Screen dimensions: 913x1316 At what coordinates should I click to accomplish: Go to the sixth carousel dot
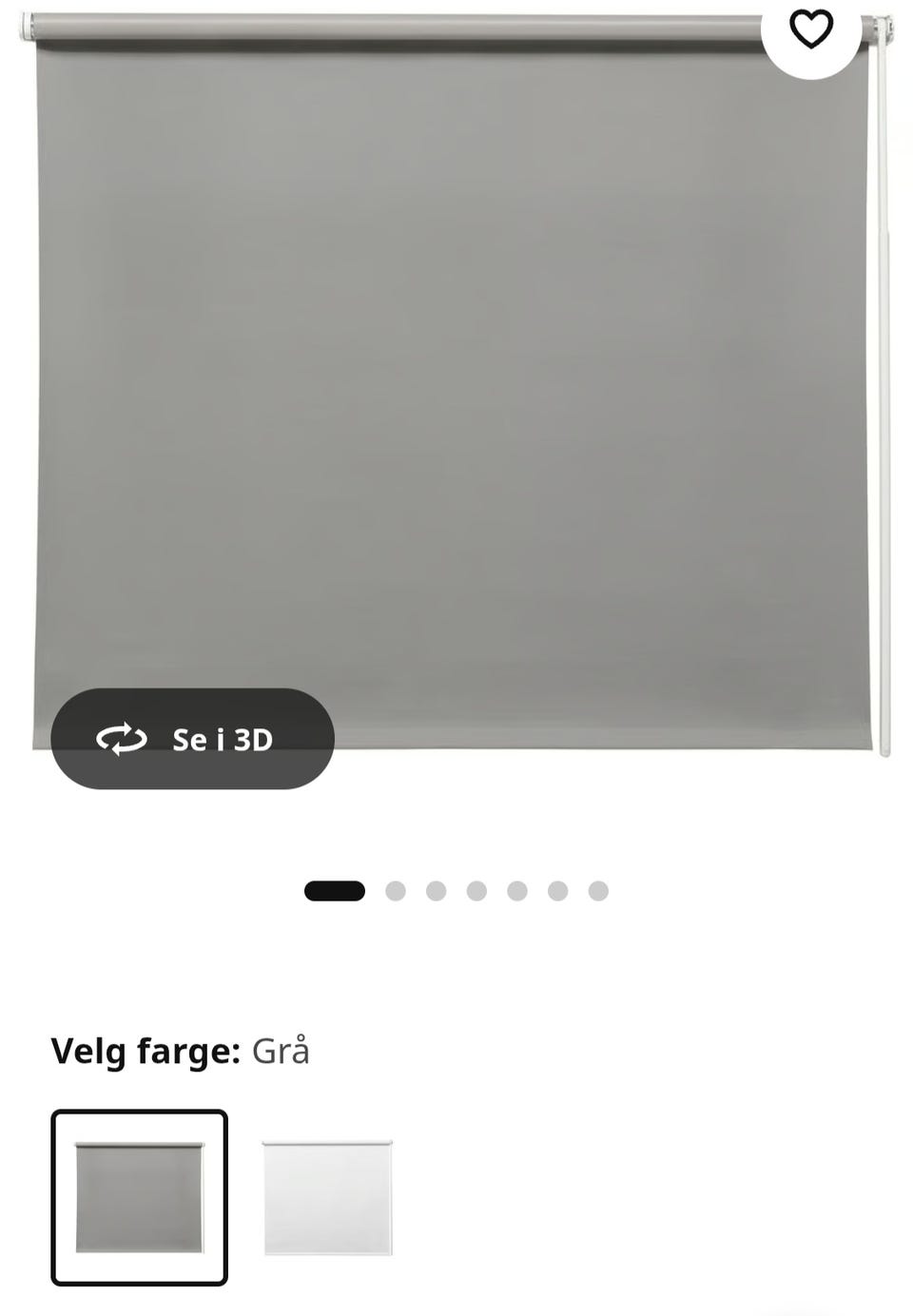[x=557, y=891]
